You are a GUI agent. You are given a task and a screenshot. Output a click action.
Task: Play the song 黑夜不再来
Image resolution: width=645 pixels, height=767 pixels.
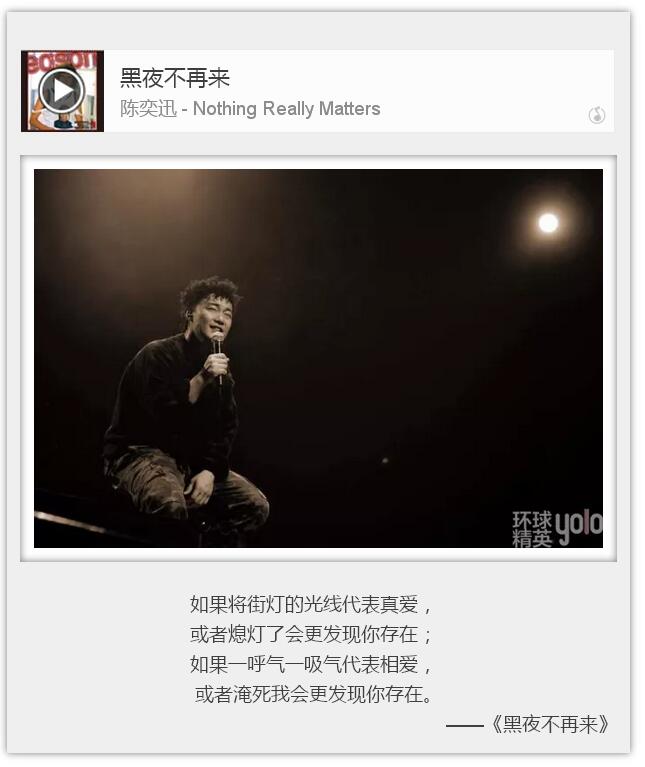62,91
